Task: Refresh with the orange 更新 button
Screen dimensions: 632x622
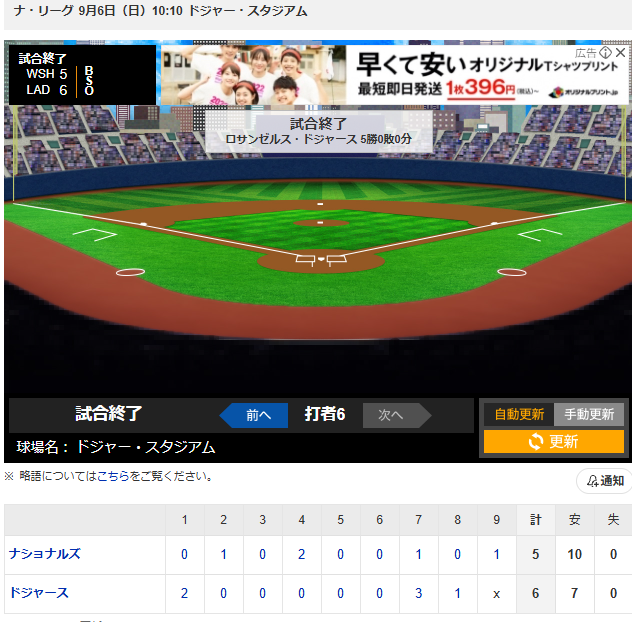Action: [x=554, y=441]
